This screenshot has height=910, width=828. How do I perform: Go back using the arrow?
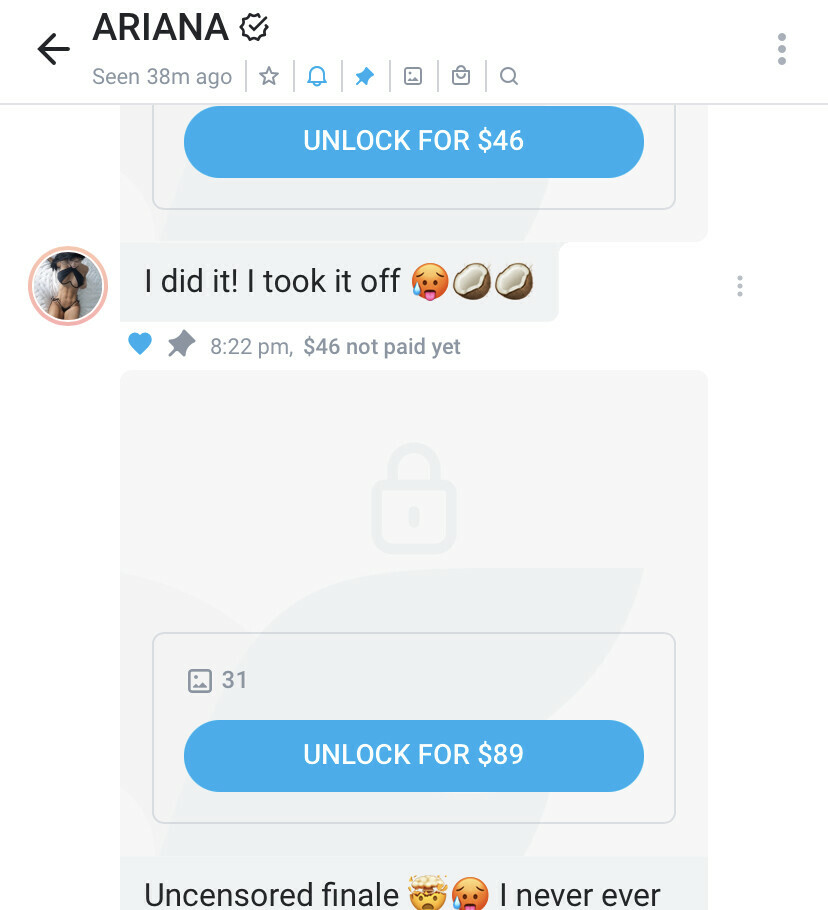(53, 49)
